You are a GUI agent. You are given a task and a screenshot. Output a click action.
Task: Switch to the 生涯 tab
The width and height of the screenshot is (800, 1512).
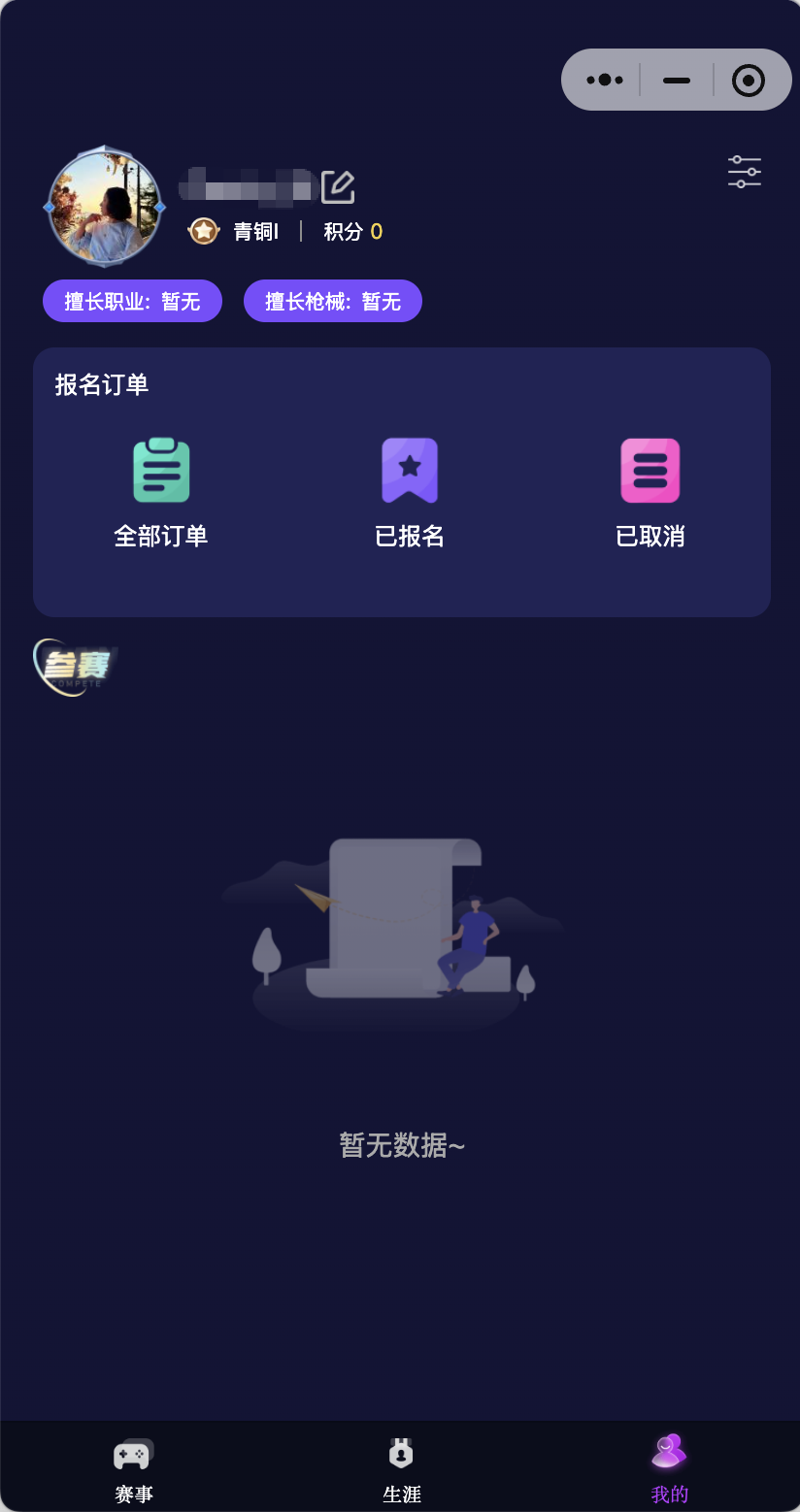(401, 1469)
